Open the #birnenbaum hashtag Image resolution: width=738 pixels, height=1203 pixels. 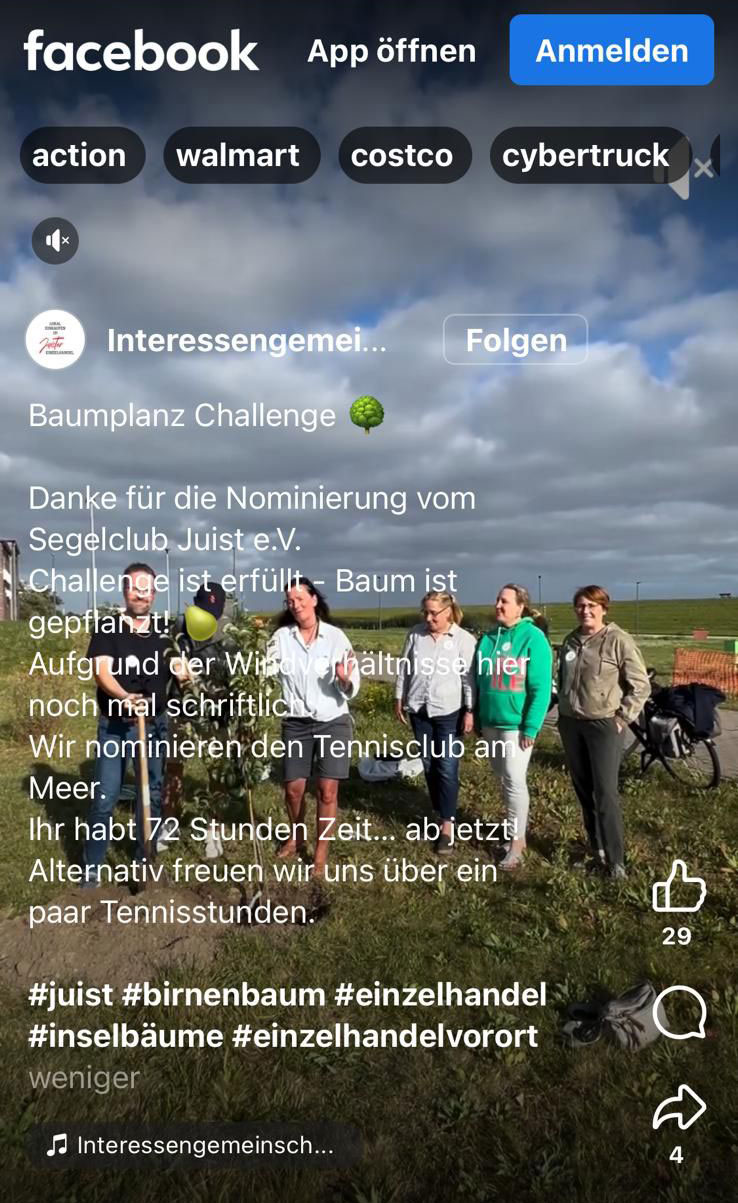coord(224,995)
